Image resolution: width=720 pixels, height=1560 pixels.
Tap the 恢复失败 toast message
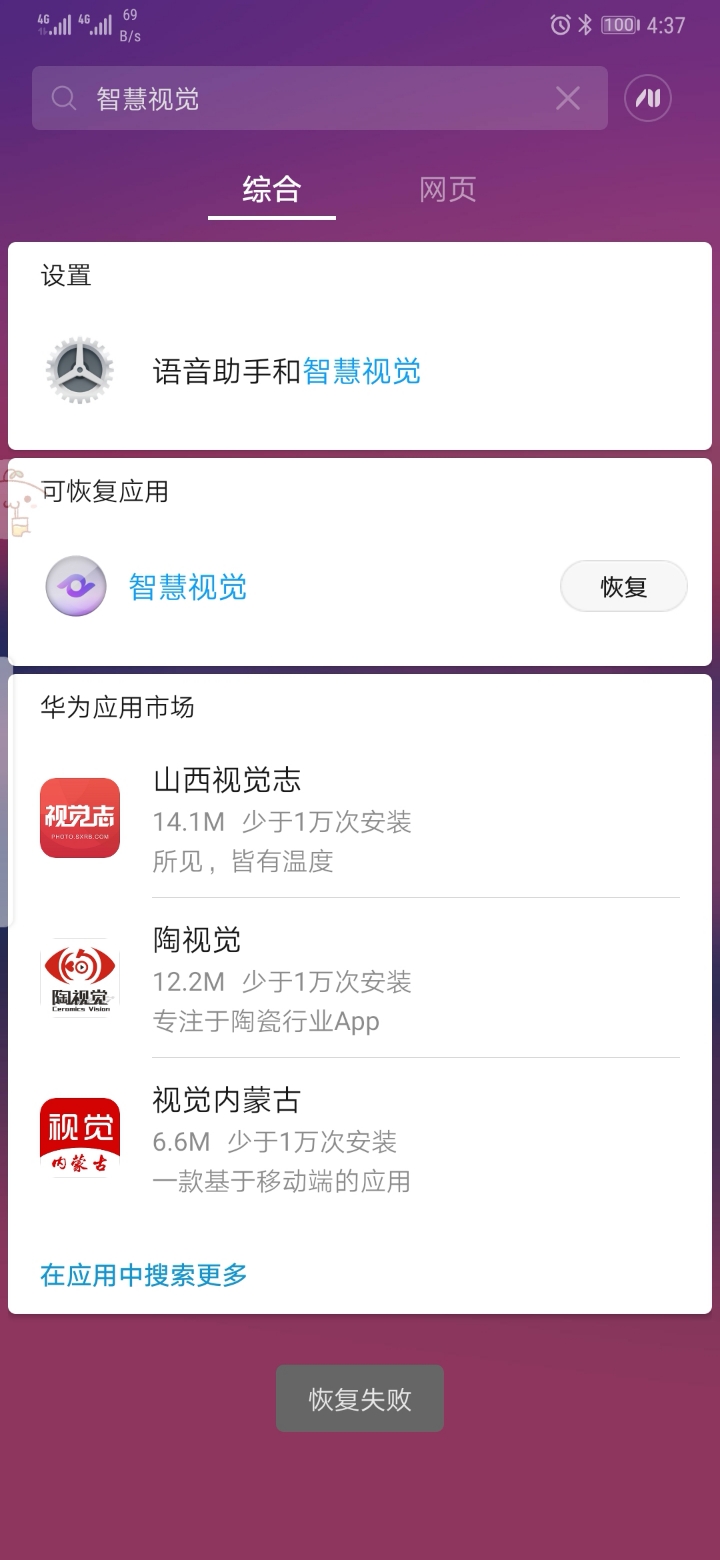coord(360,1398)
